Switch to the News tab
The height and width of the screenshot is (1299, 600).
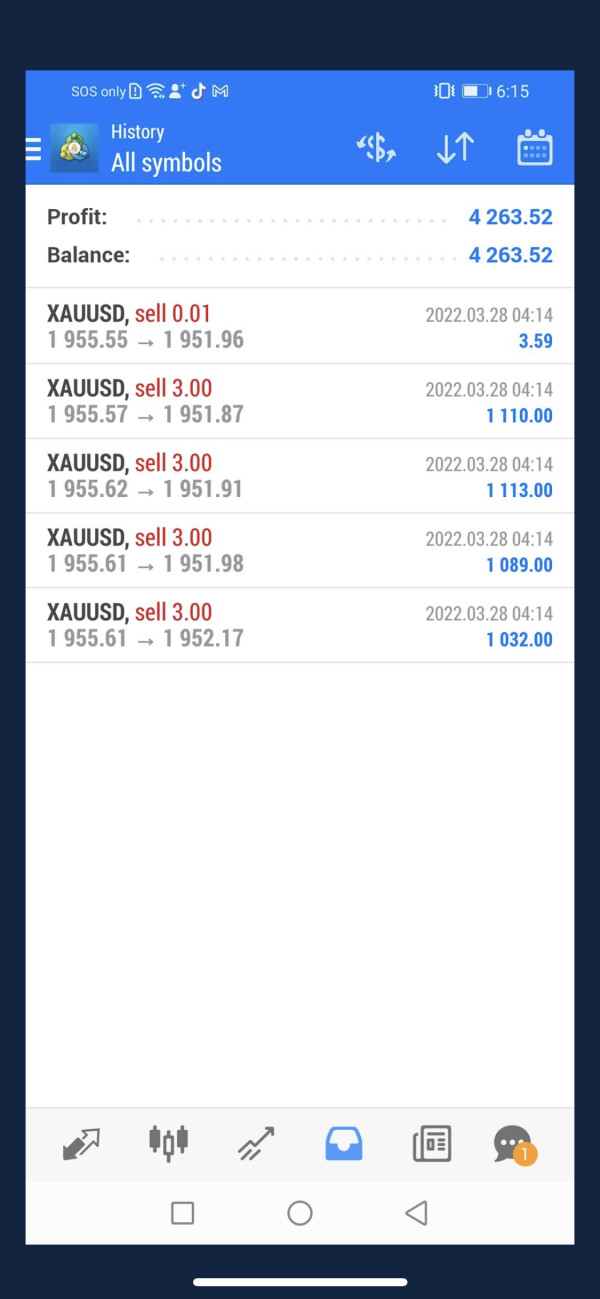click(432, 1143)
